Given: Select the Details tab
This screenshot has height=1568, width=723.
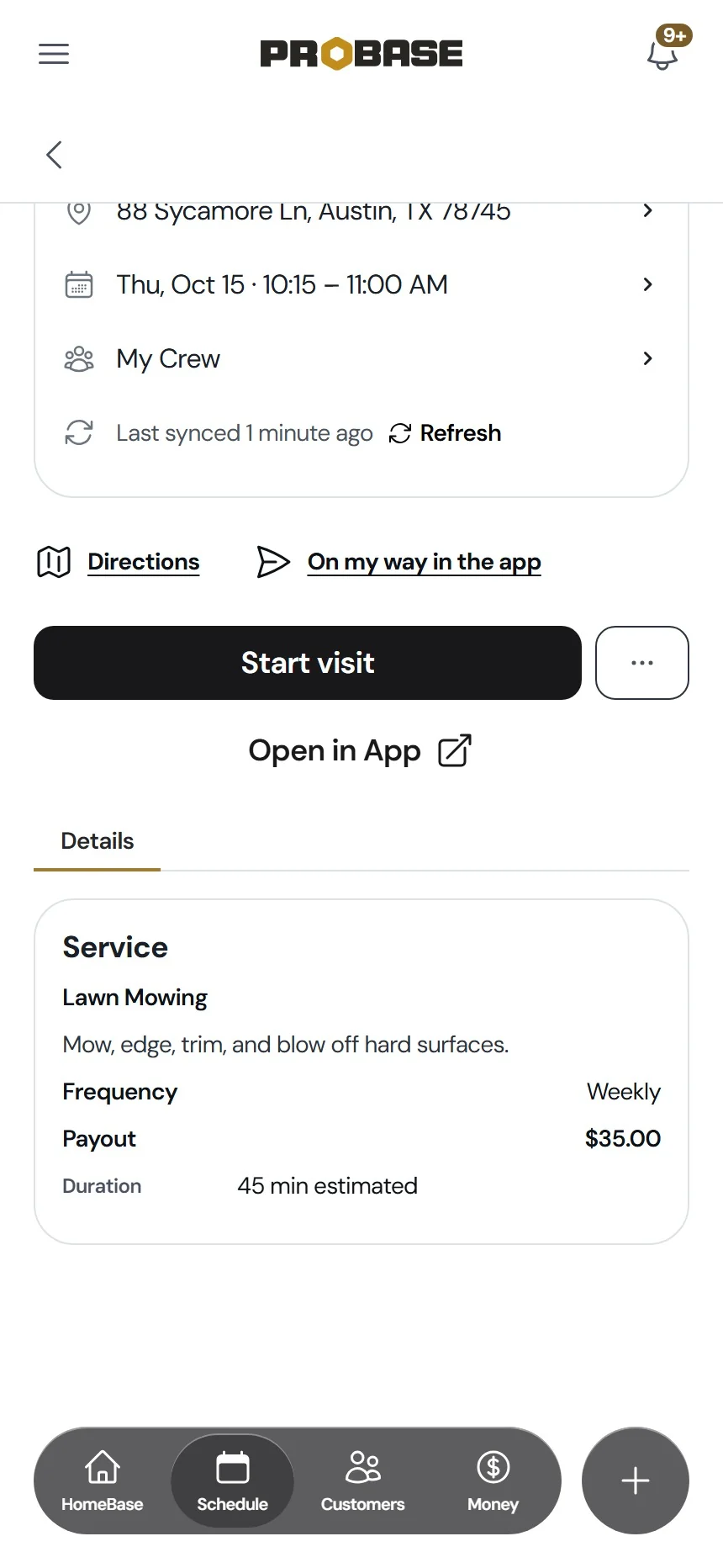Looking at the screenshot, I should [x=98, y=841].
